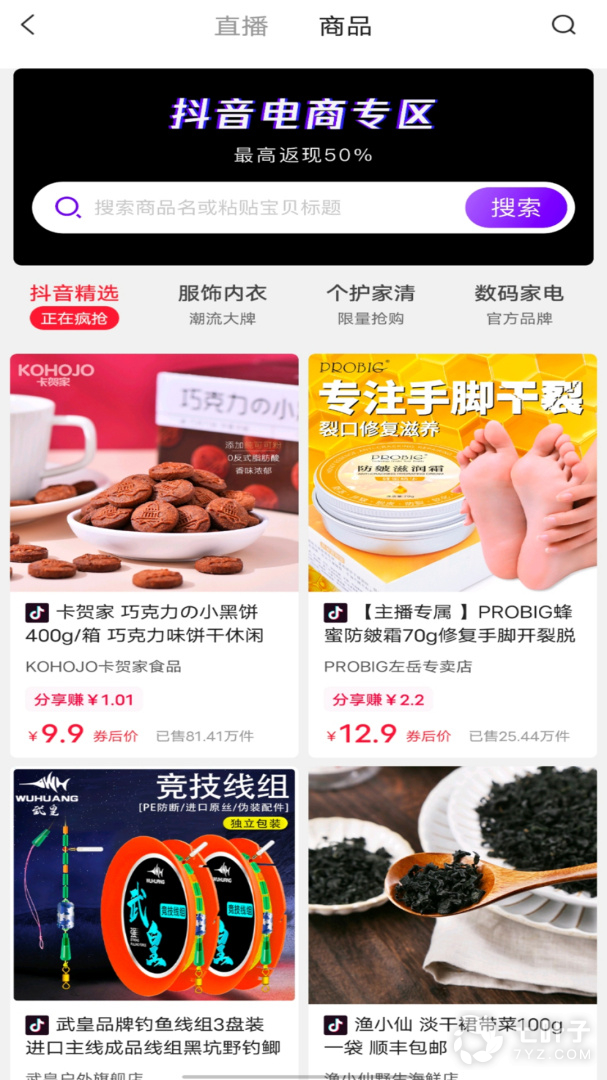The image size is (607, 1080).
Task: Open the 个护家清 category
Action: [370, 304]
